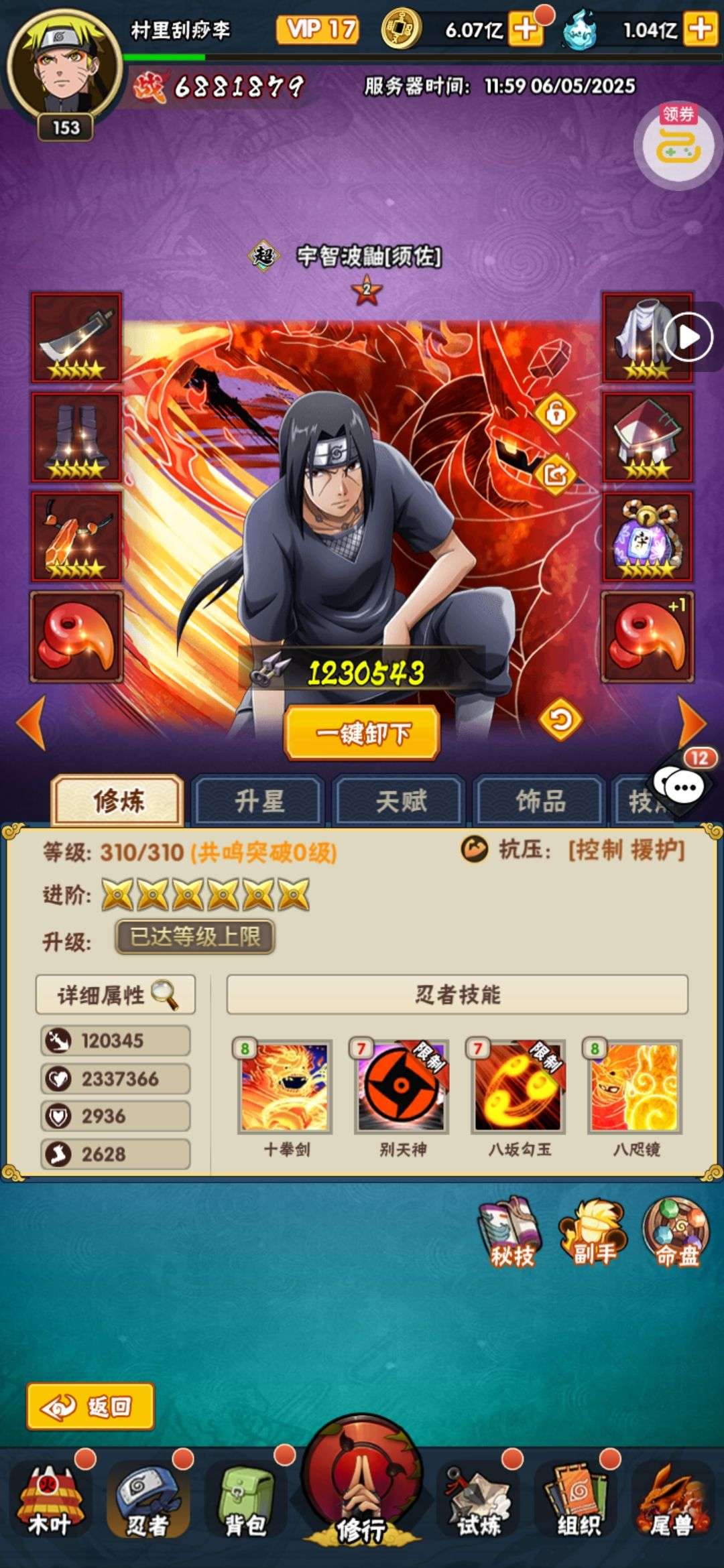
Task: Open the 副手 assistant feature
Action: pyautogui.click(x=594, y=1234)
